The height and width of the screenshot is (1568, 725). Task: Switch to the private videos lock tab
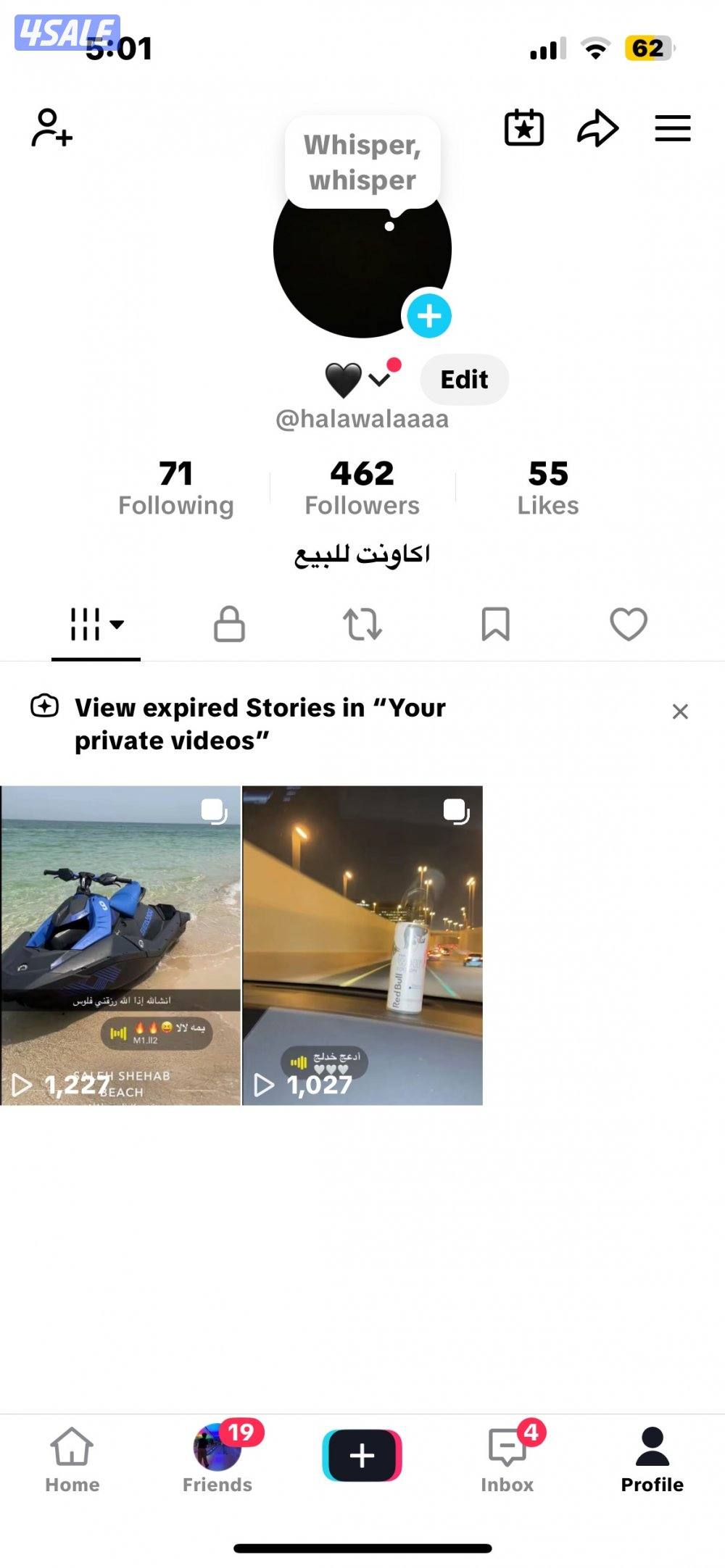(229, 625)
